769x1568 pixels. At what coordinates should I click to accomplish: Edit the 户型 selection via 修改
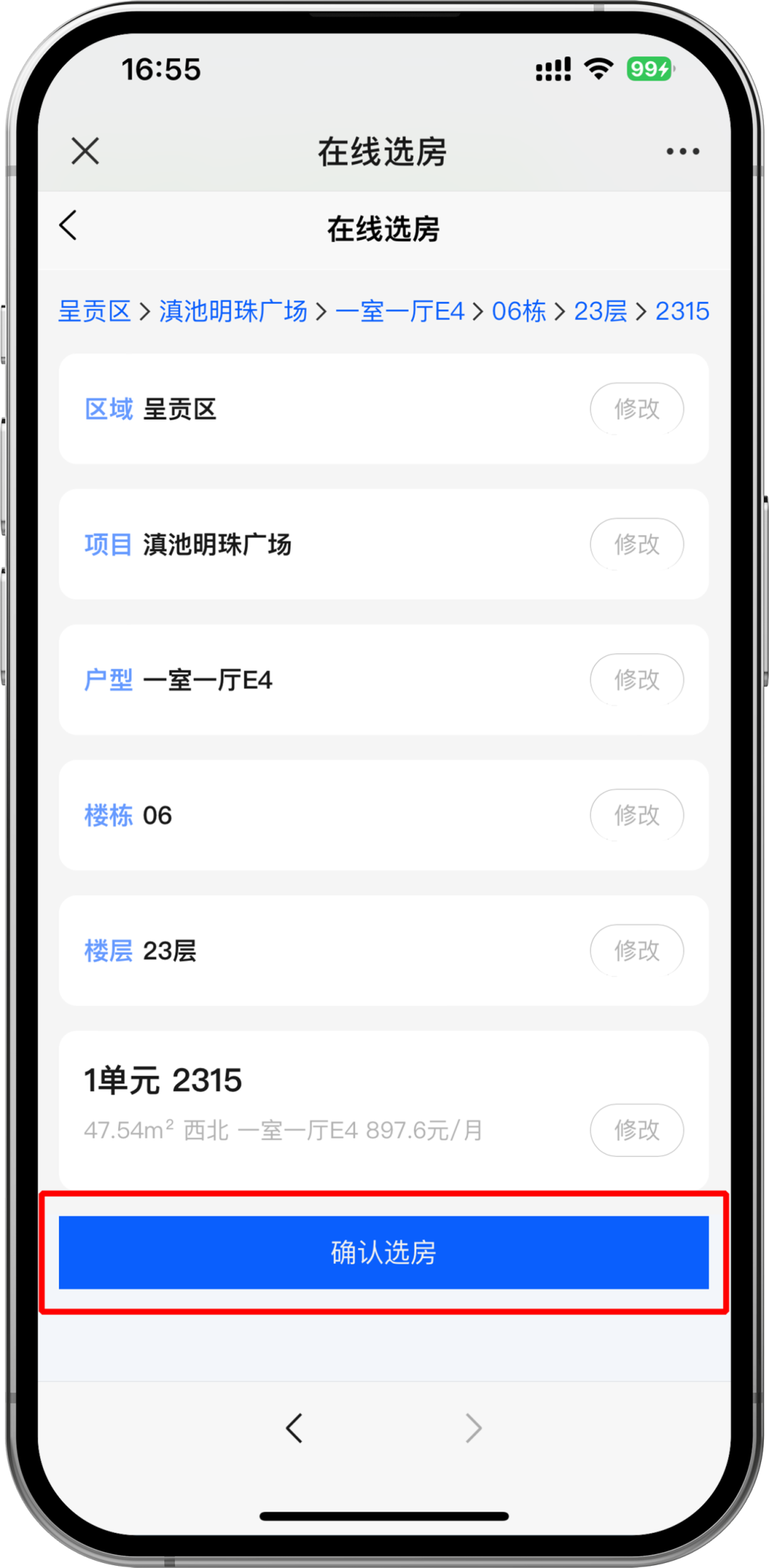pyautogui.click(x=637, y=680)
